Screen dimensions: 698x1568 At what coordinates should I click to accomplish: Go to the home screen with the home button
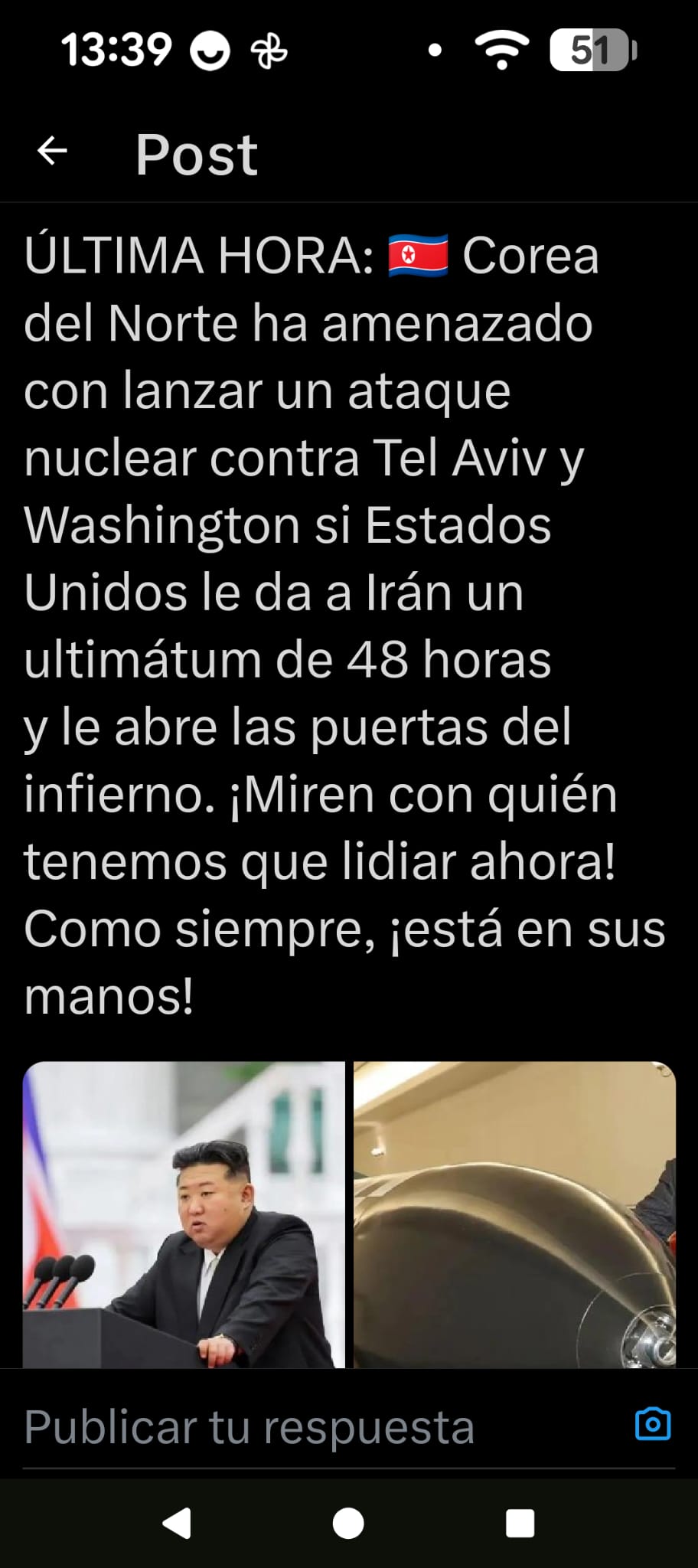(348, 1523)
